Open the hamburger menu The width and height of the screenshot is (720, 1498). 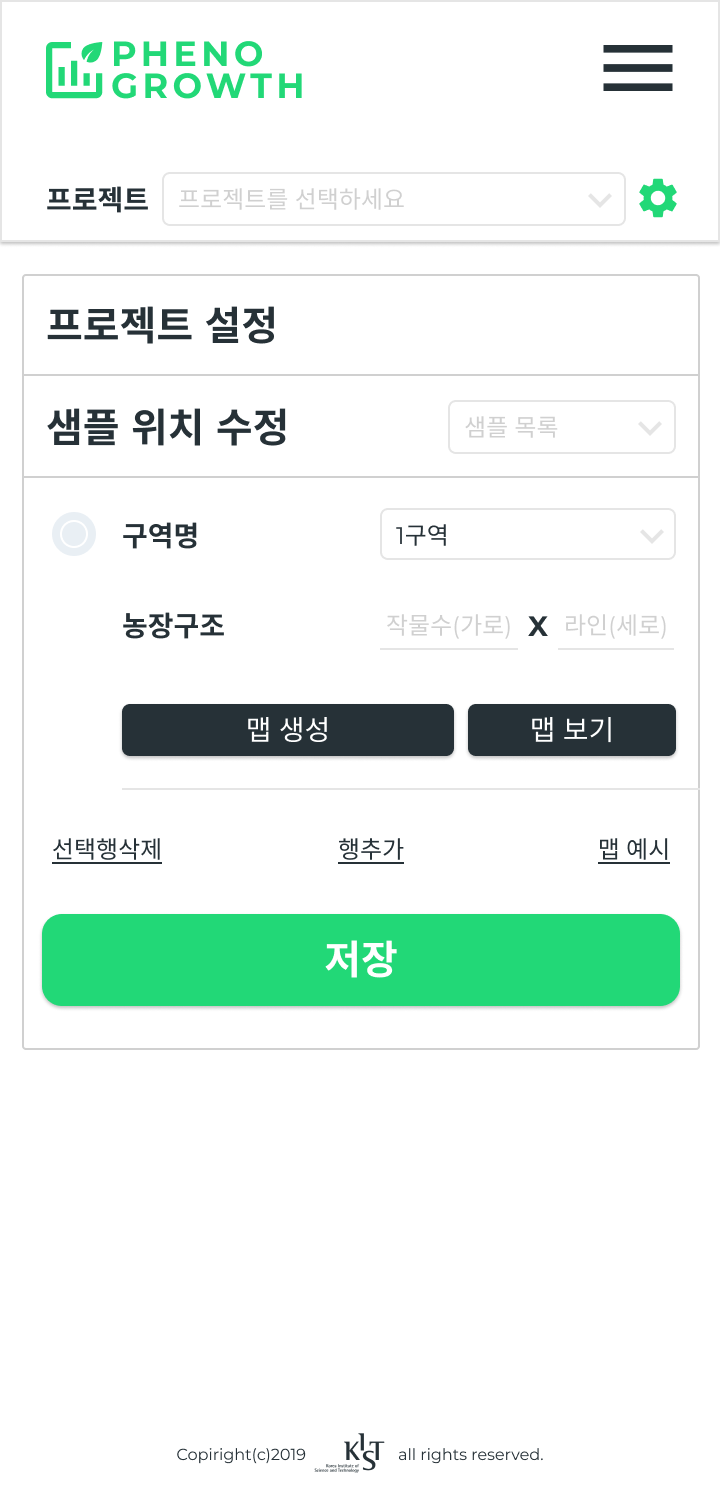(x=638, y=68)
